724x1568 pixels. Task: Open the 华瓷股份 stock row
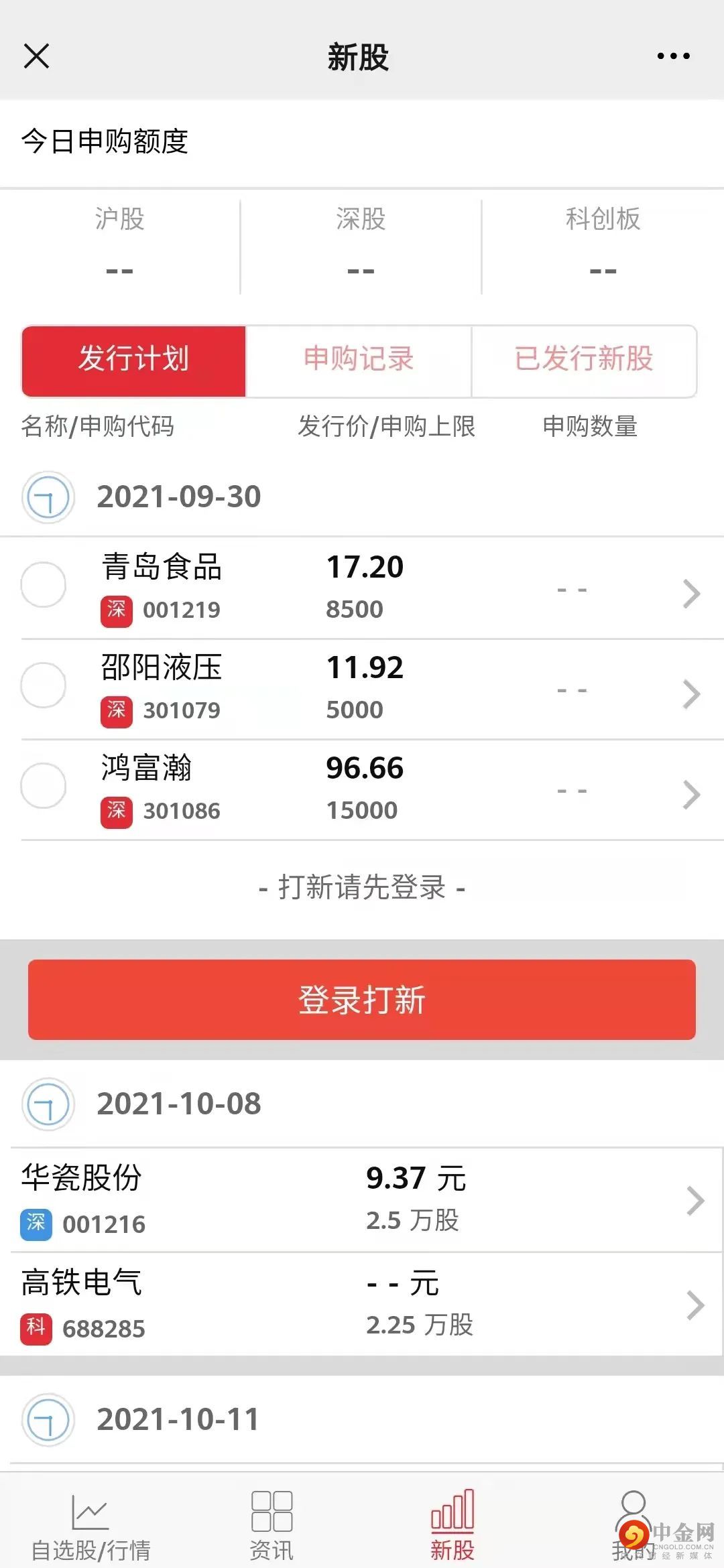tap(362, 1201)
